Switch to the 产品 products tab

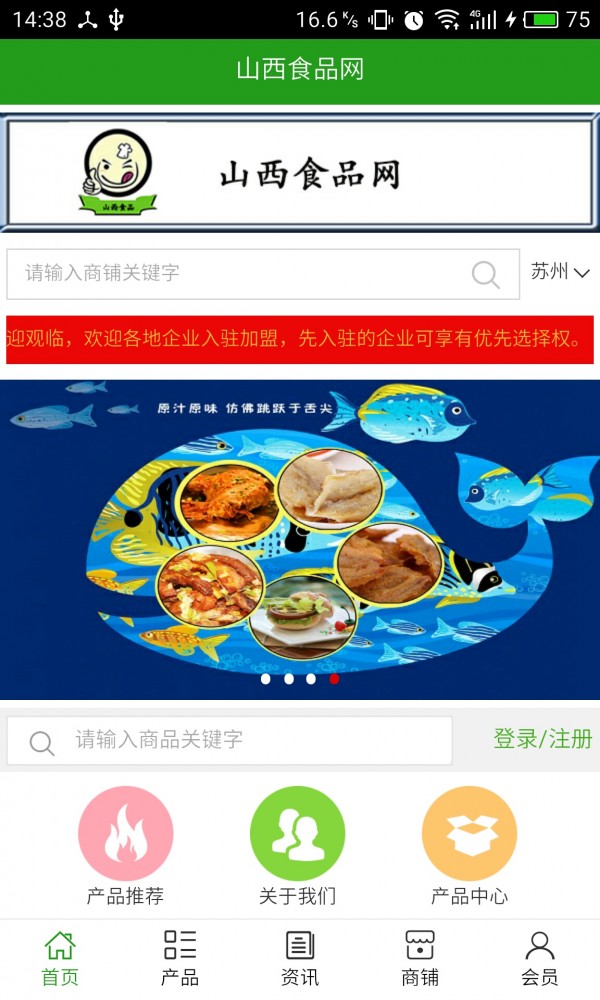coord(180,958)
